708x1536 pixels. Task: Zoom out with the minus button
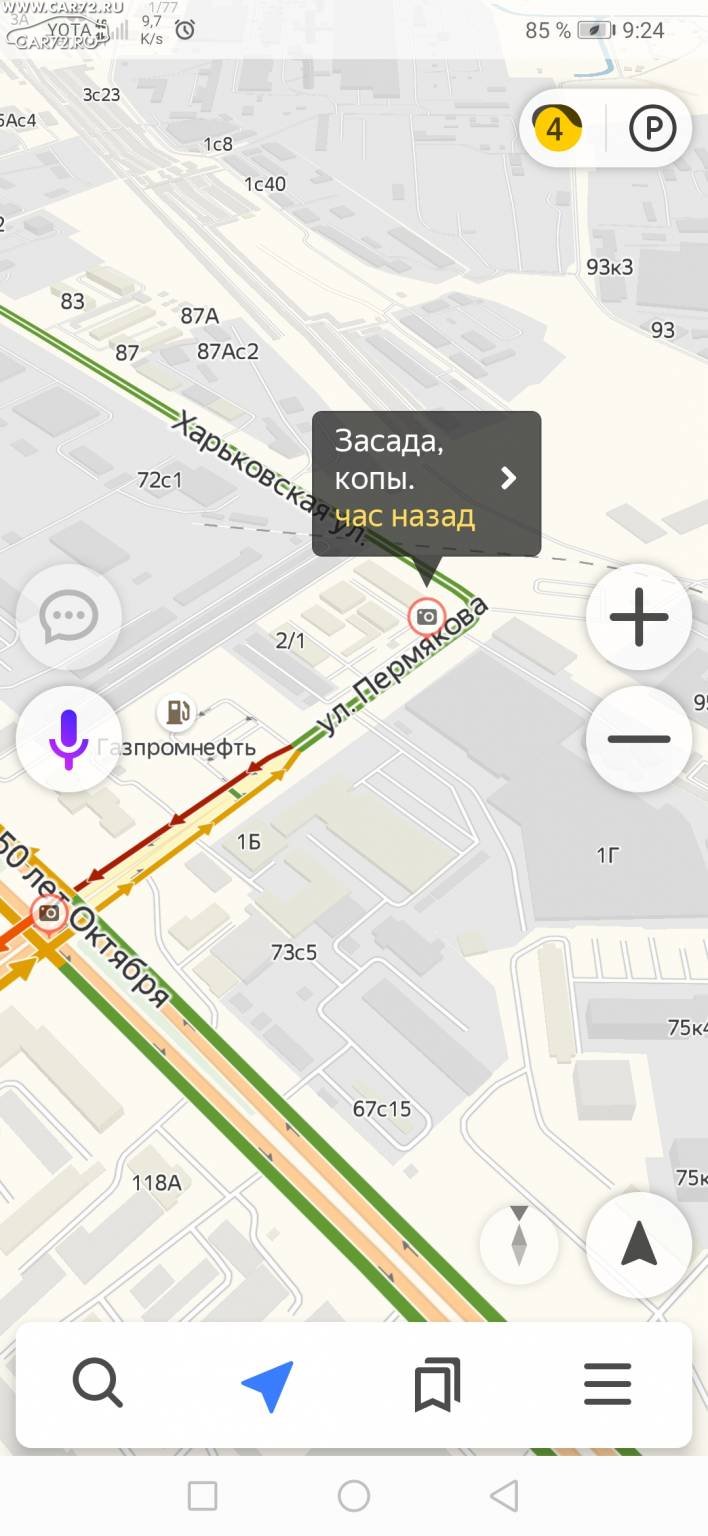[x=638, y=739]
